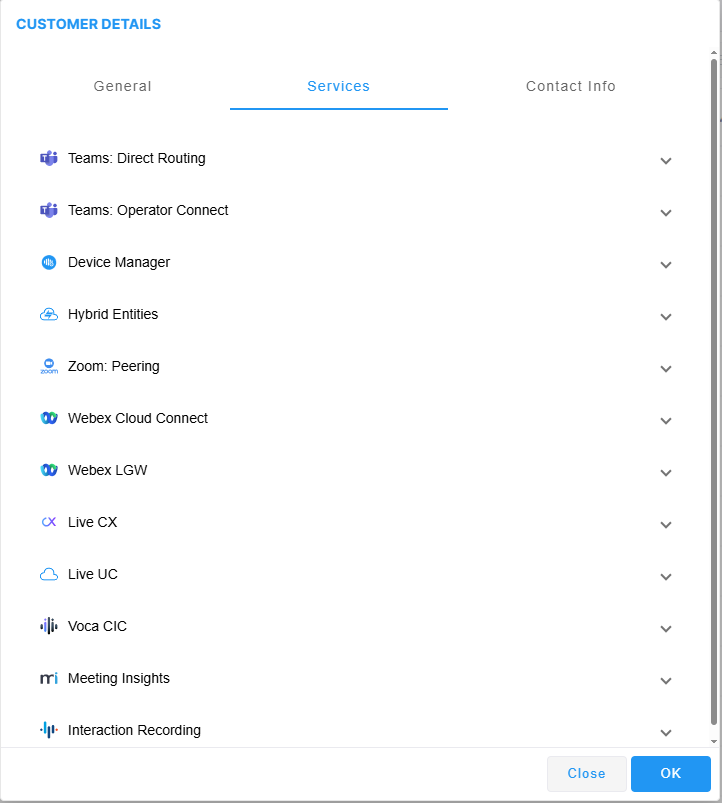Viewport: 722px width, 803px height.
Task: Close the Customer Details dialog
Action: click(x=586, y=773)
